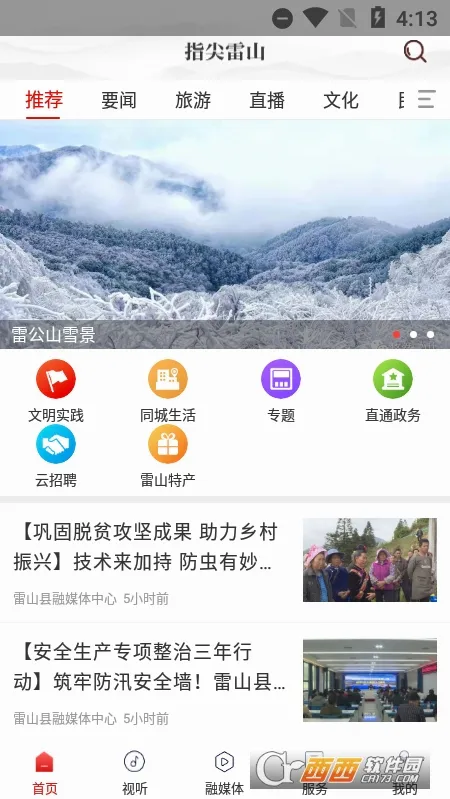Open the 雷公山雪景 banner
The height and width of the screenshot is (799, 450).
click(225, 234)
